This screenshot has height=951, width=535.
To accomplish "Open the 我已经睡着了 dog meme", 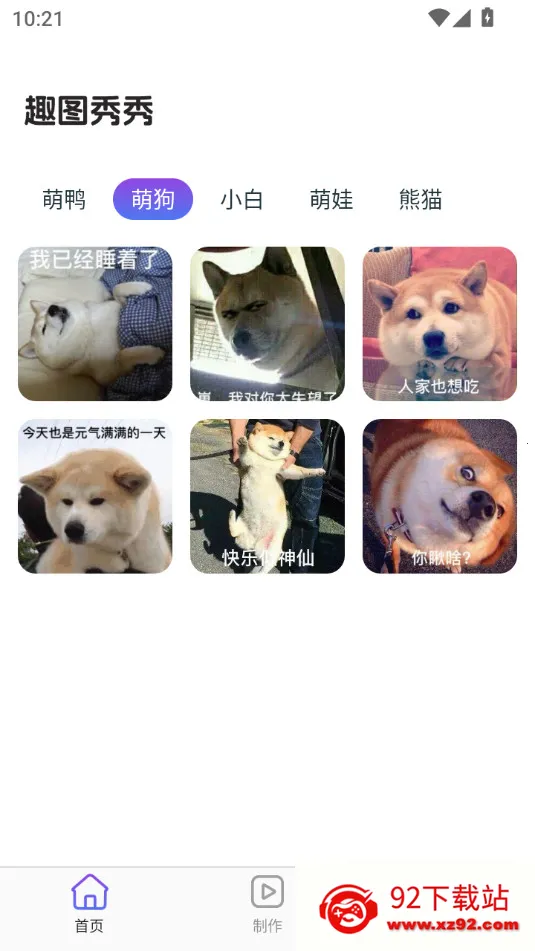I will click(95, 324).
